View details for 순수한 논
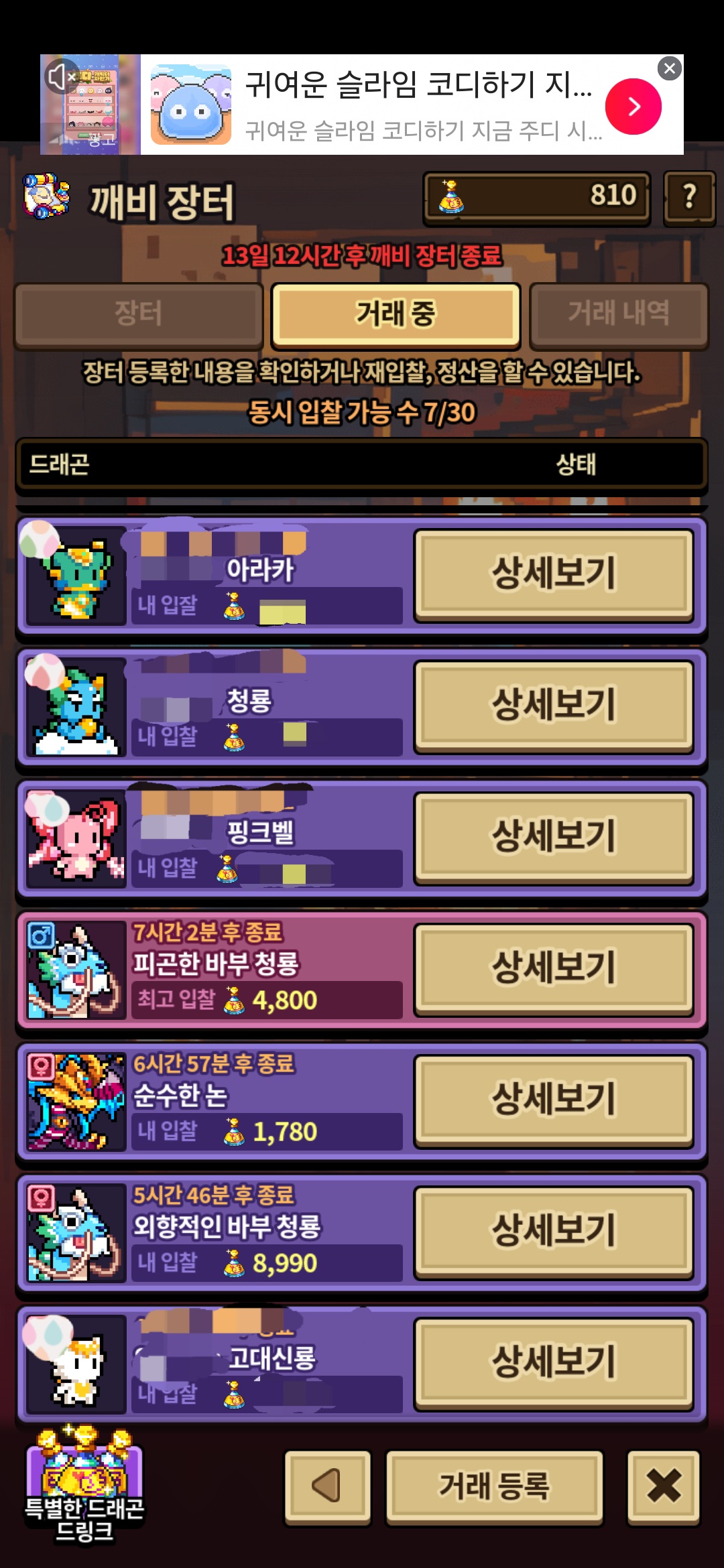The height and width of the screenshot is (1568, 724). (554, 1099)
